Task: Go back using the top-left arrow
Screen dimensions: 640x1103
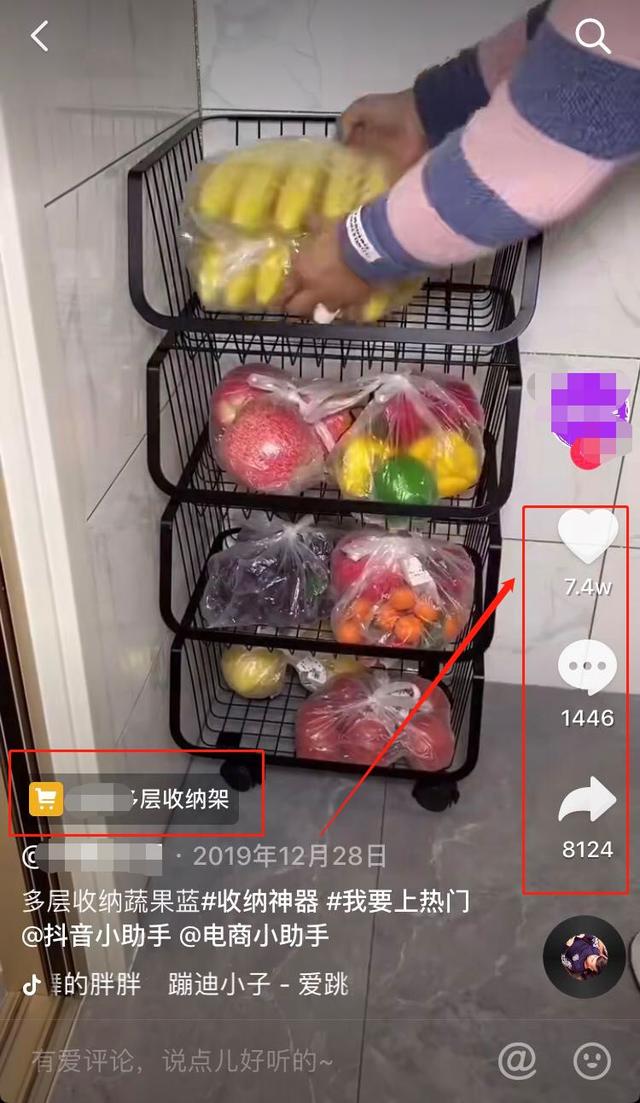Action: point(39,37)
